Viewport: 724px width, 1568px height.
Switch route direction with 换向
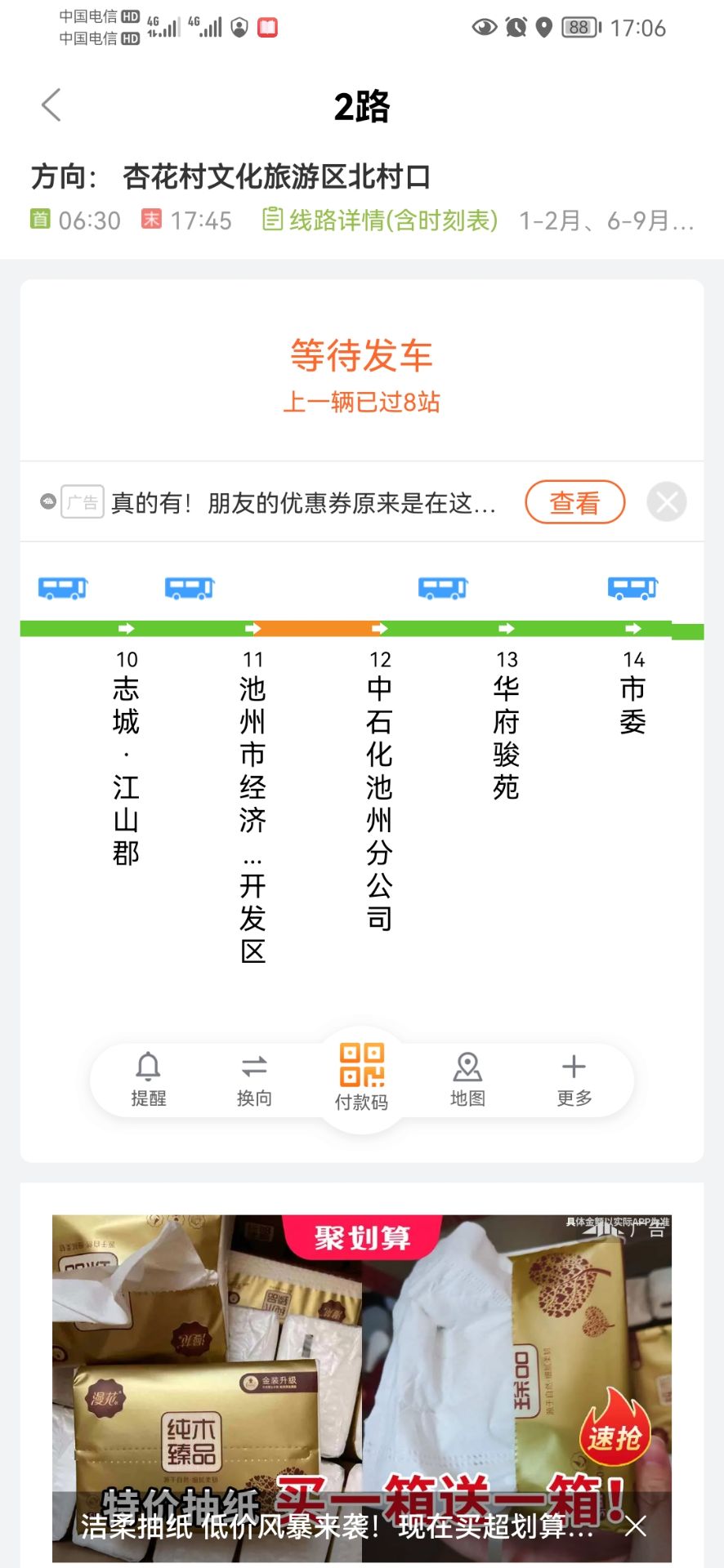(x=254, y=1079)
